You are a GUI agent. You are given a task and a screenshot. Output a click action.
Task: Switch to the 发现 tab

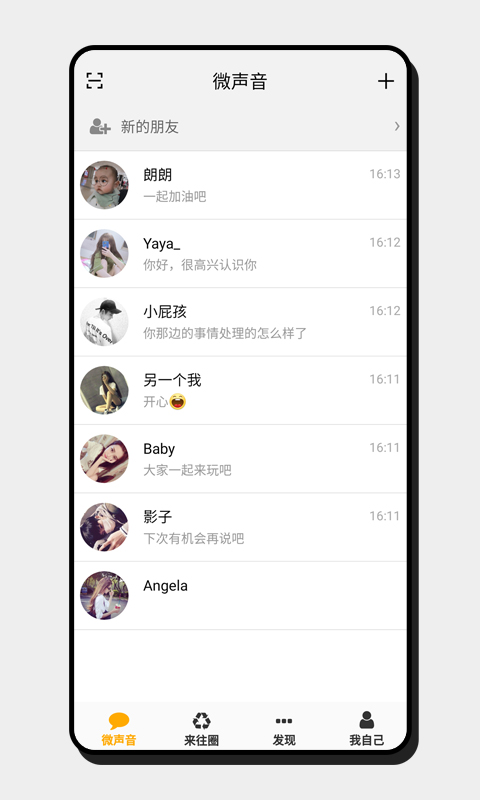click(x=284, y=729)
